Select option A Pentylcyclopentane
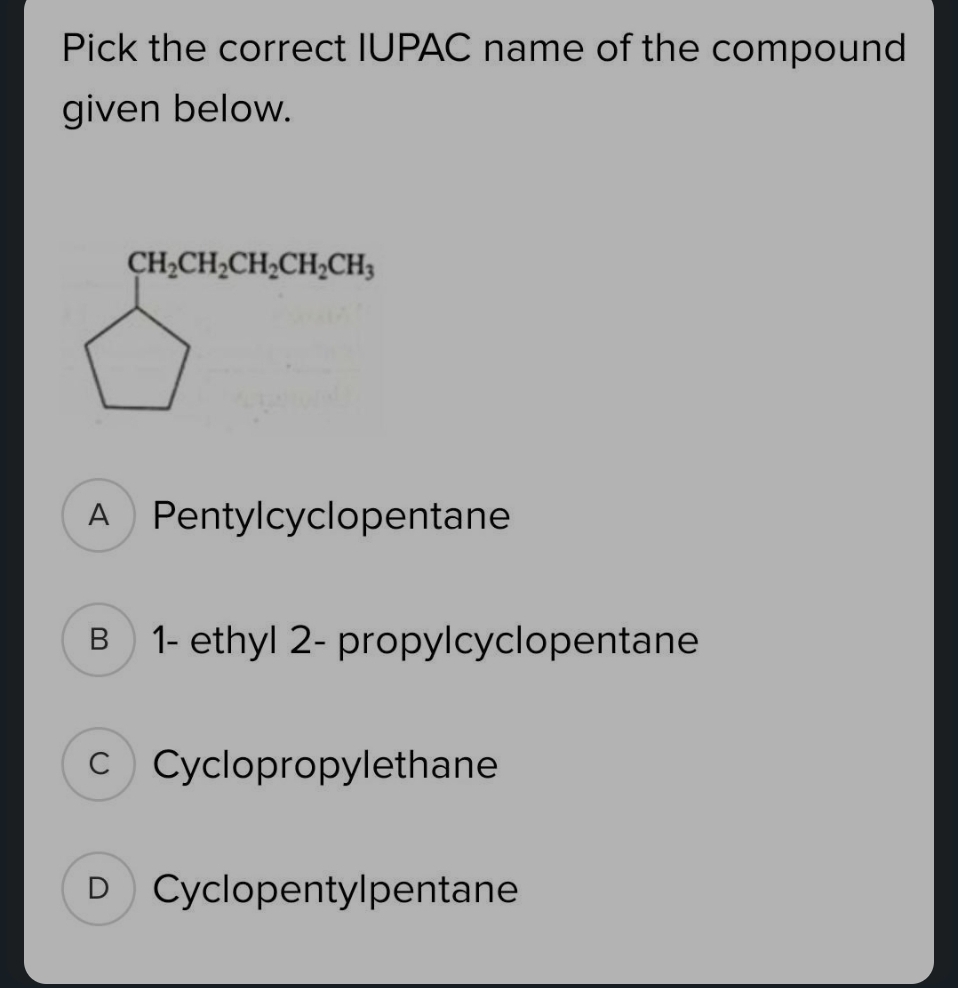The image size is (958, 988). coord(98,517)
